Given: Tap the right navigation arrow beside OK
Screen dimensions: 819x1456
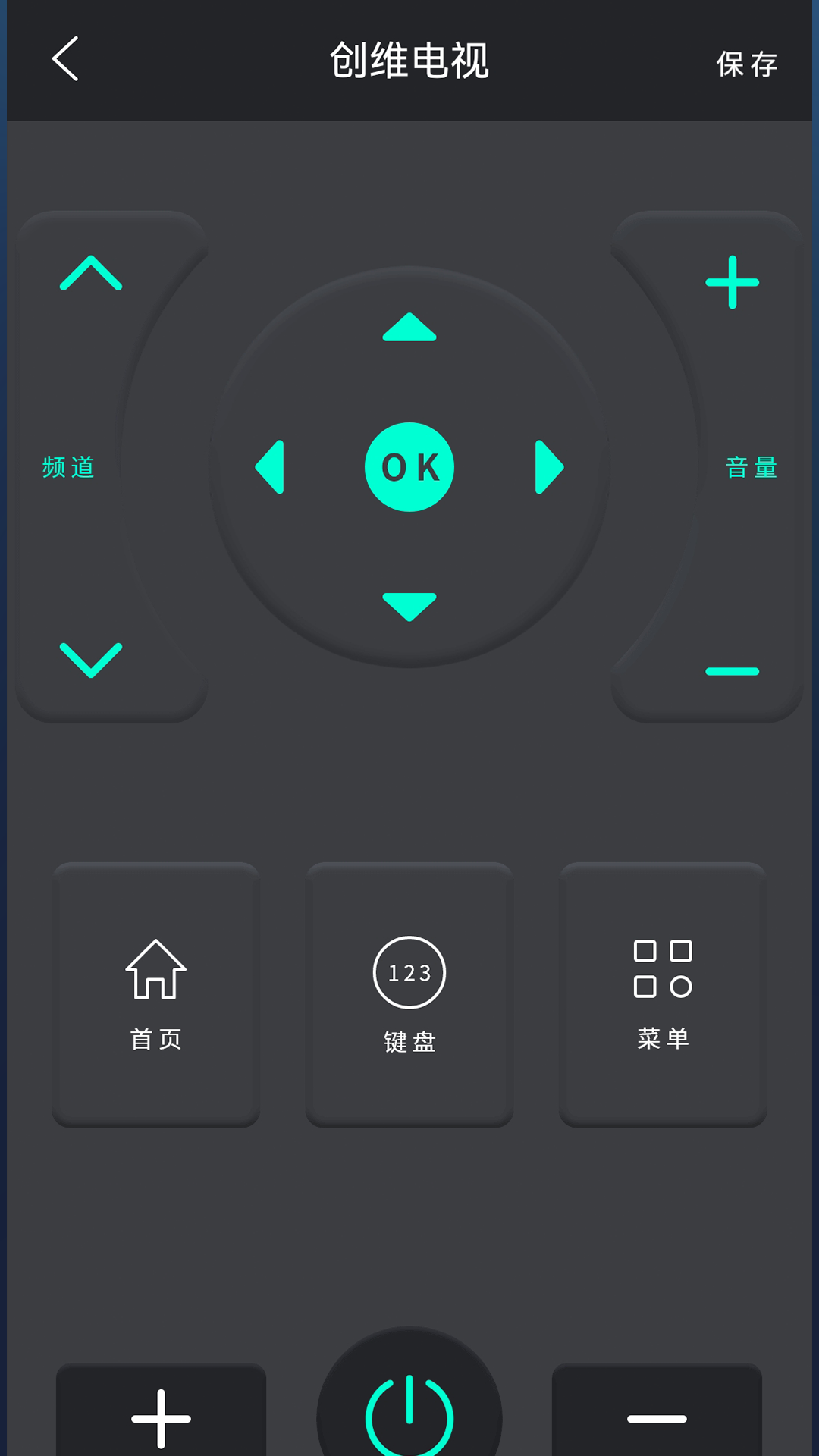Looking at the screenshot, I should click(x=548, y=466).
